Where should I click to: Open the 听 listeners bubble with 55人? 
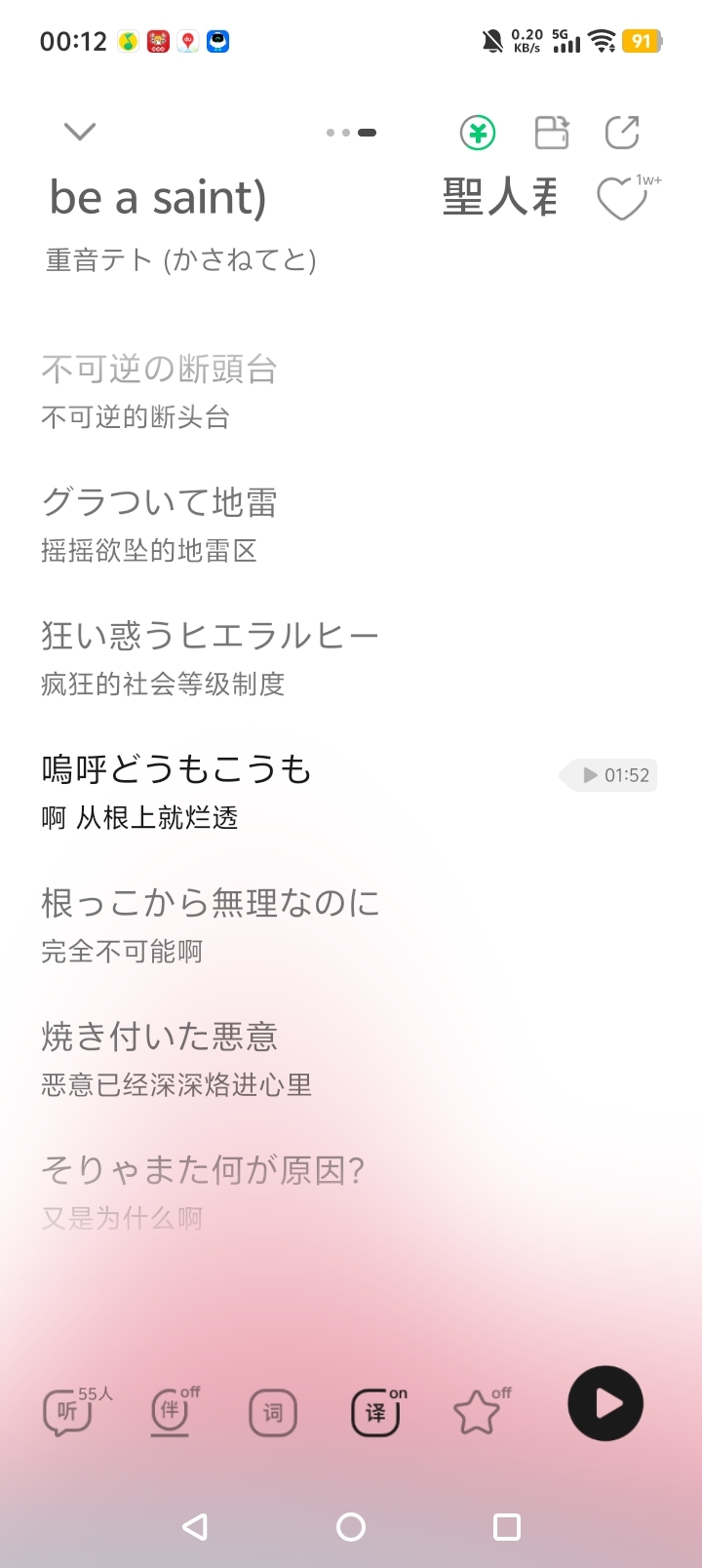tap(68, 1411)
